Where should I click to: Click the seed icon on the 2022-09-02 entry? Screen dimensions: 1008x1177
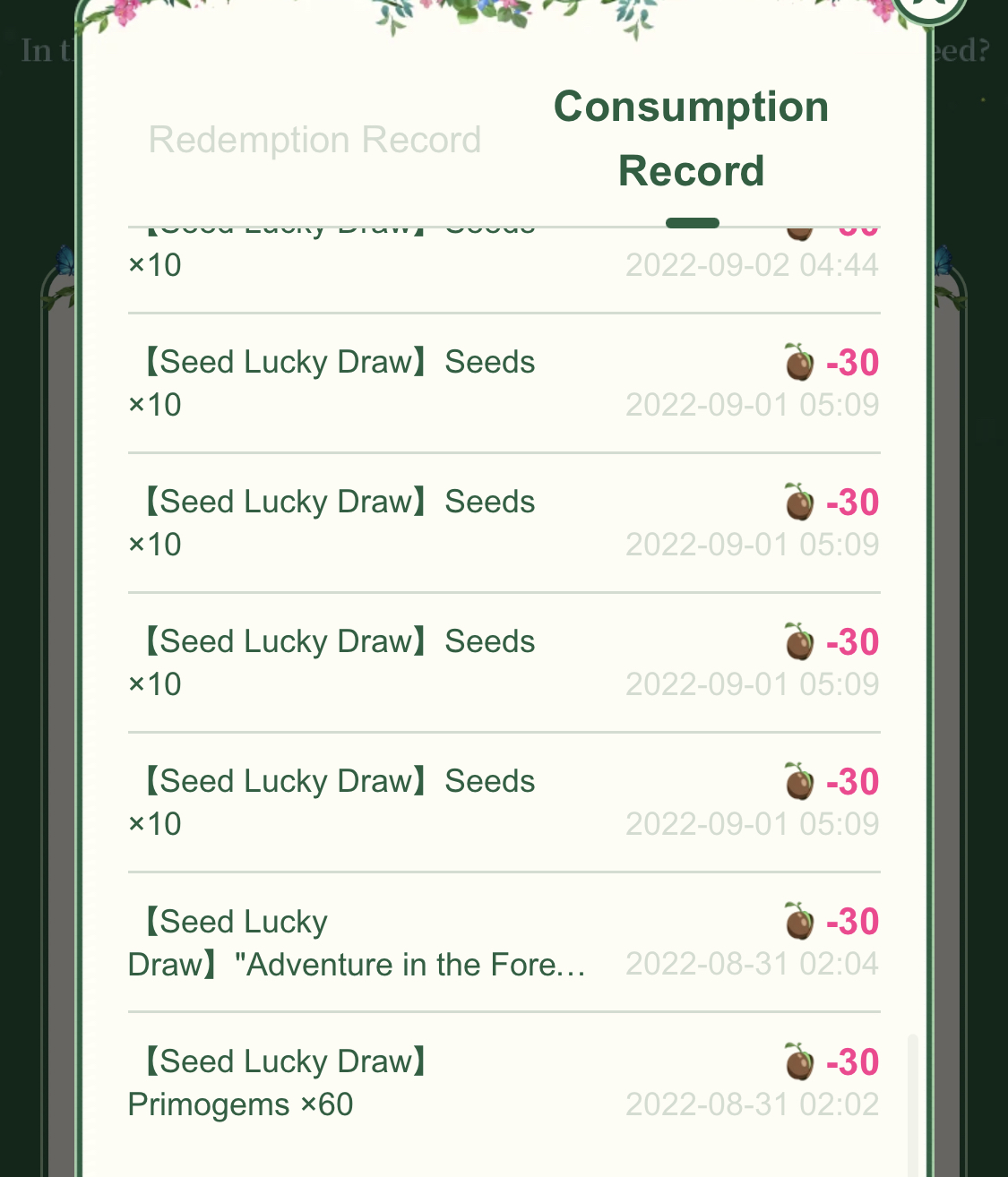[x=800, y=229]
